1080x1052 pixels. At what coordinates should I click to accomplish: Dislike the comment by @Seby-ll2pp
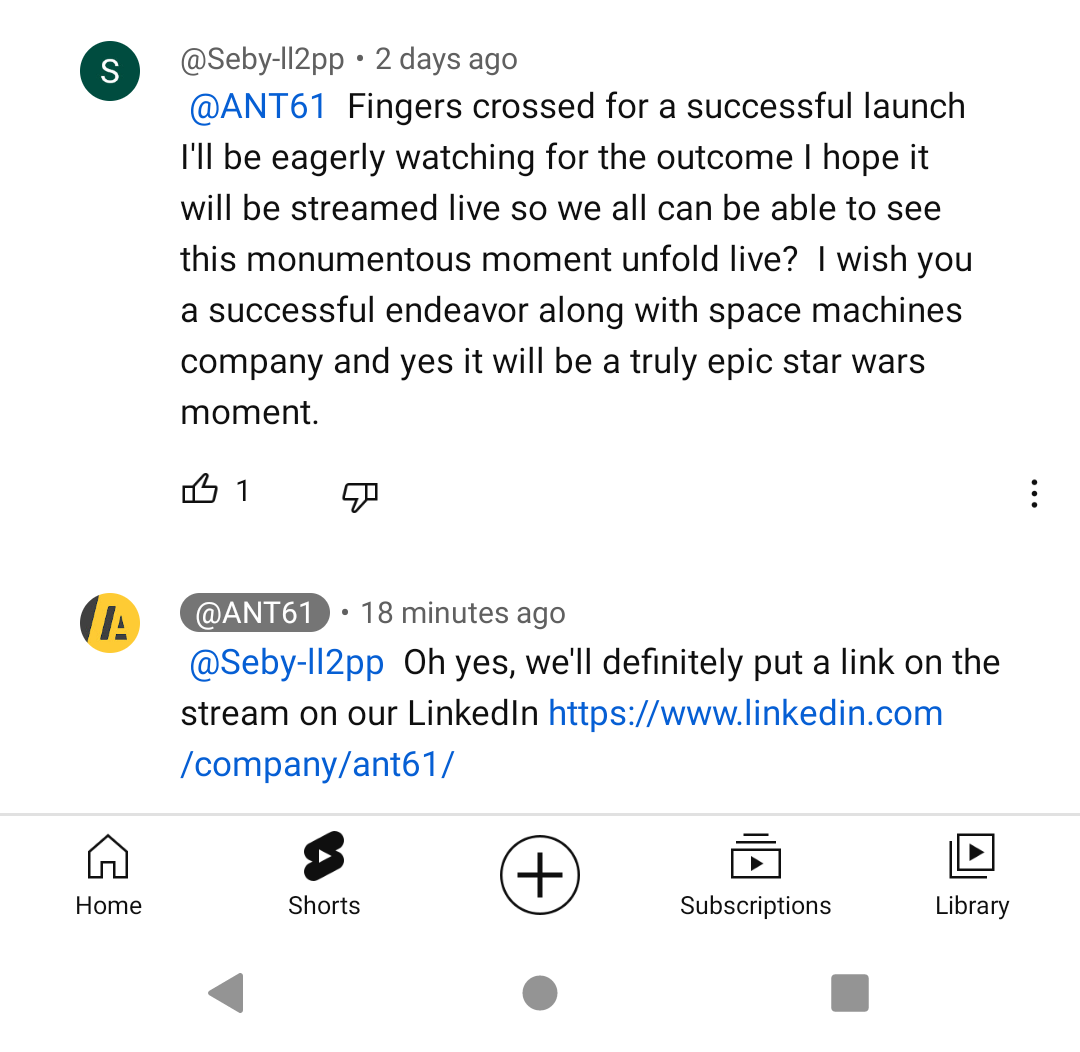pyautogui.click(x=360, y=495)
